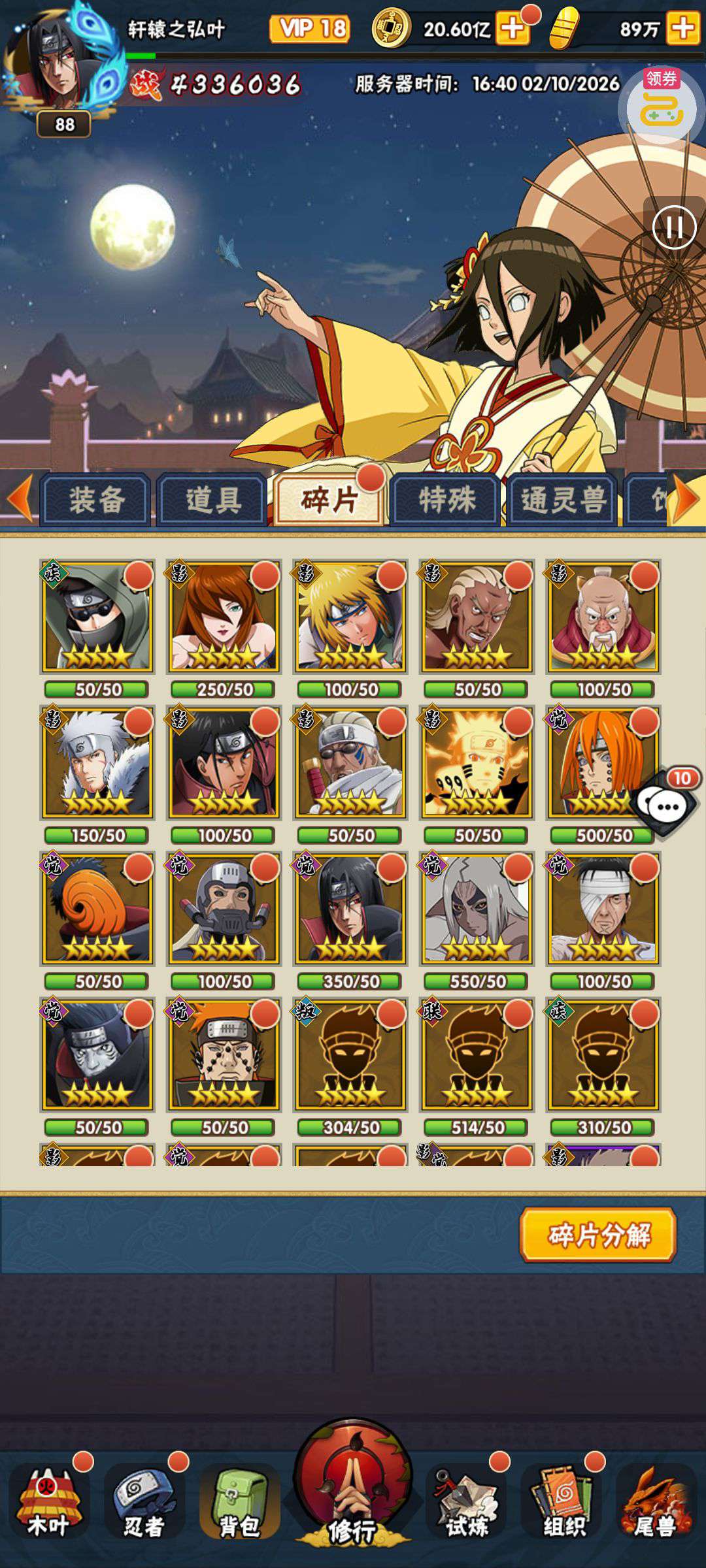Switch to the 装备 tab
Screen dimensions: 706x1568
[96, 500]
